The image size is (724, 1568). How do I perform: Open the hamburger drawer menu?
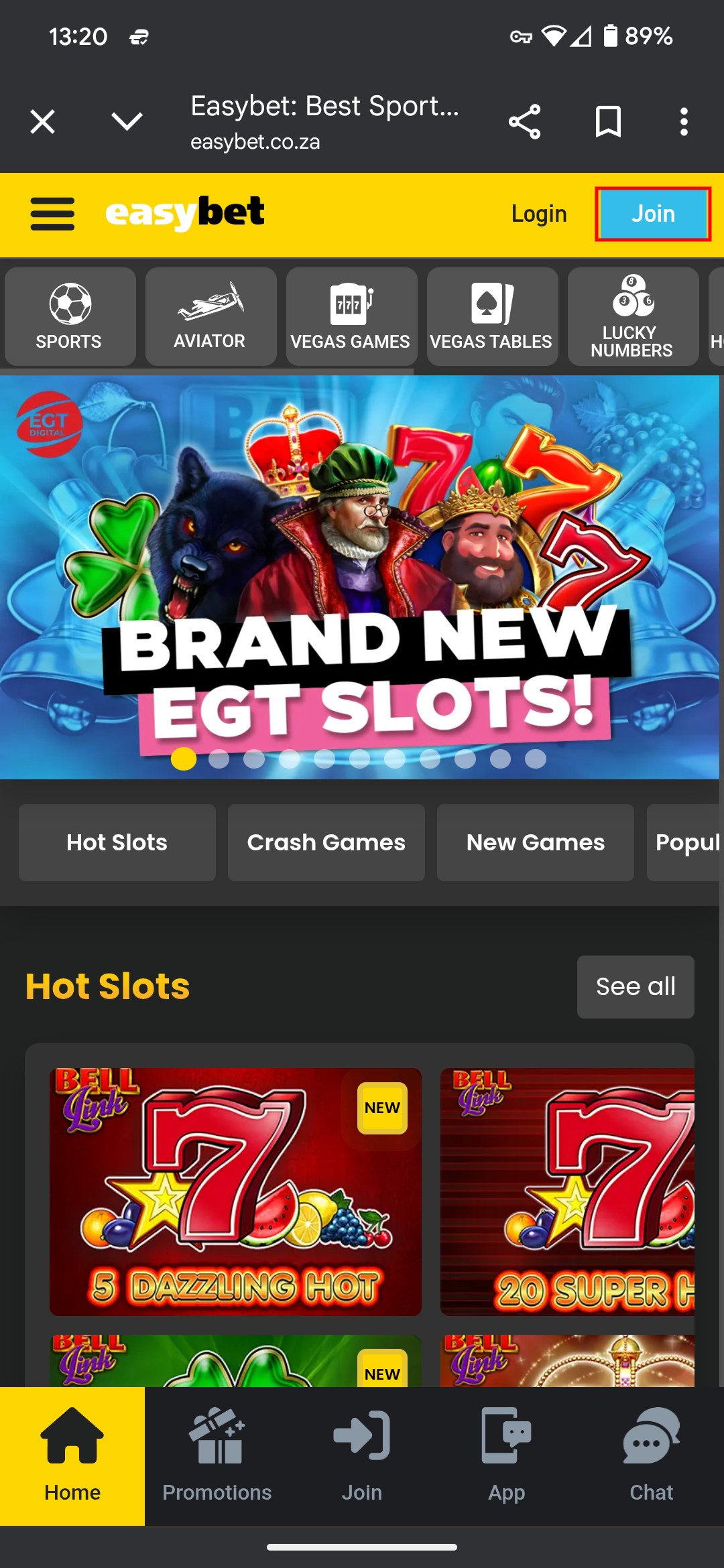click(52, 214)
